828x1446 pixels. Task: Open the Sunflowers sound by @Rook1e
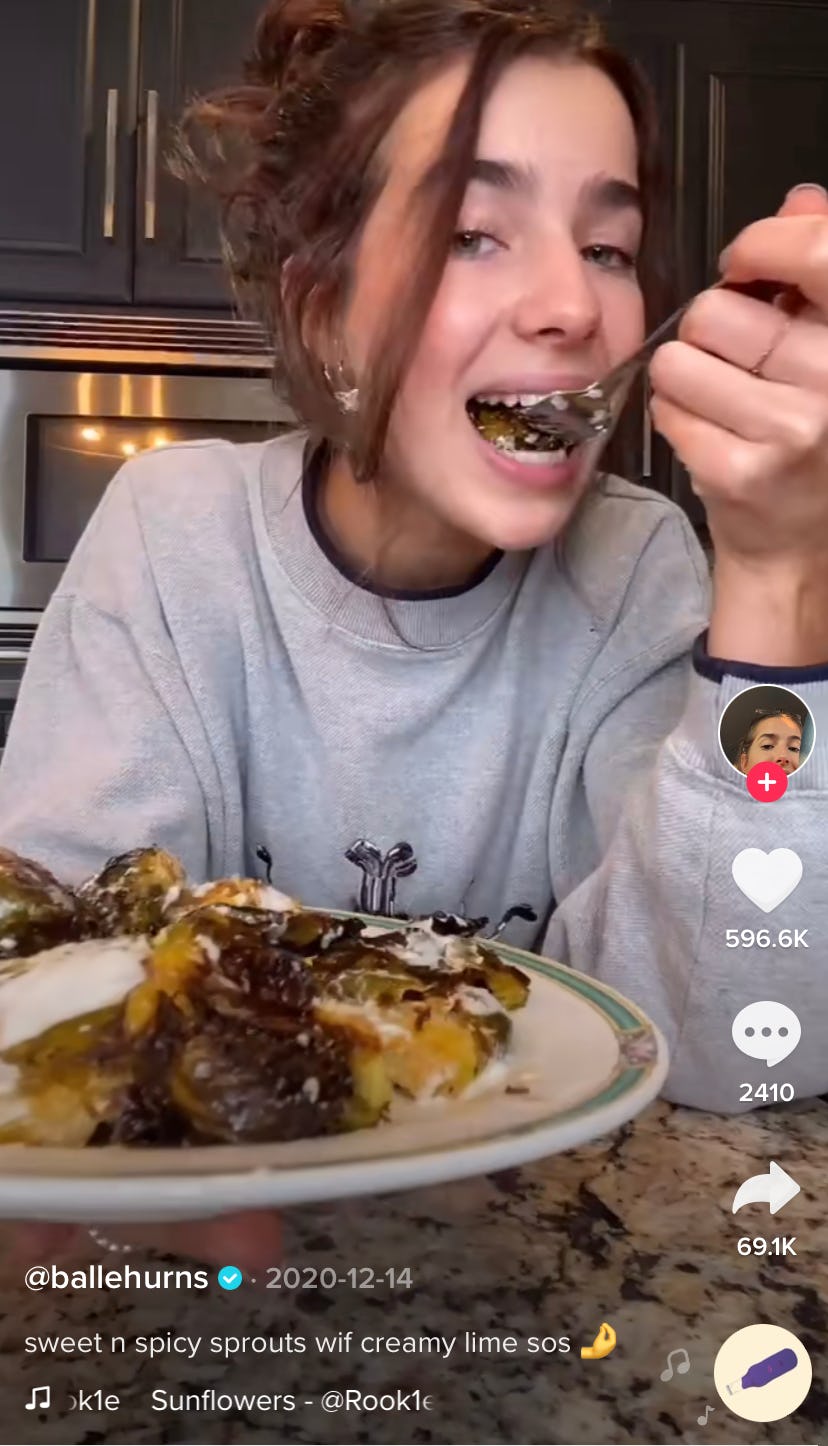292,1402
